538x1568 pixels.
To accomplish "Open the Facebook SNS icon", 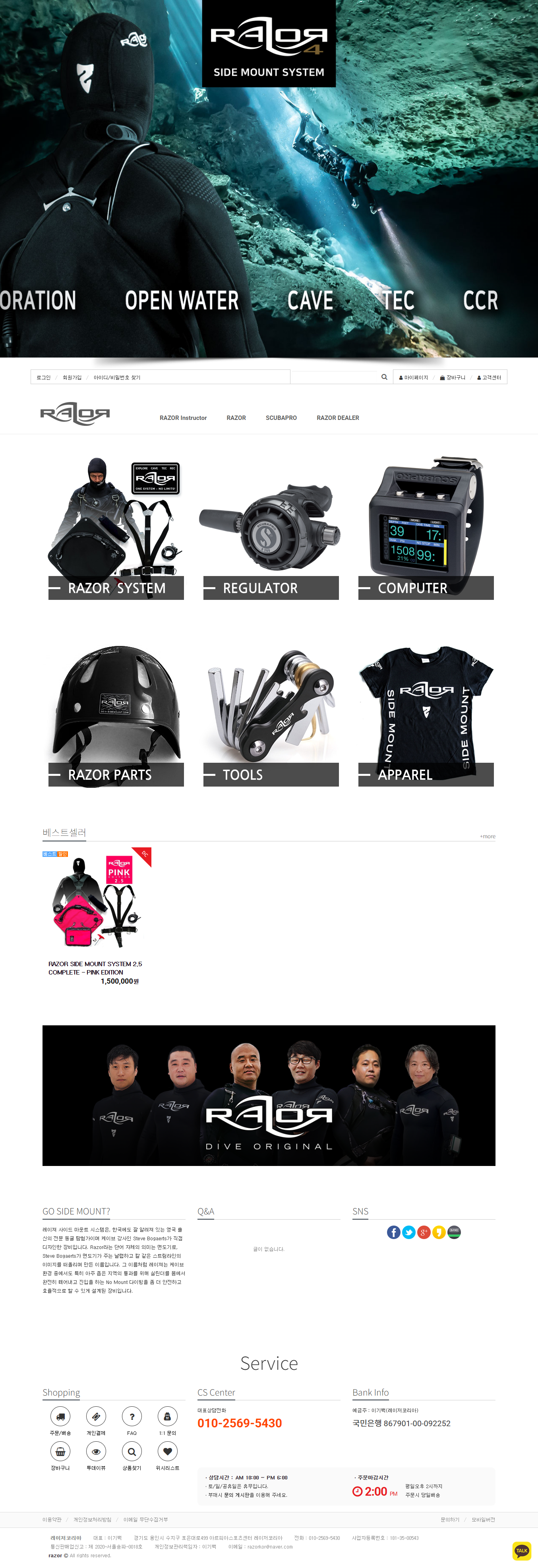I will click(x=394, y=1232).
